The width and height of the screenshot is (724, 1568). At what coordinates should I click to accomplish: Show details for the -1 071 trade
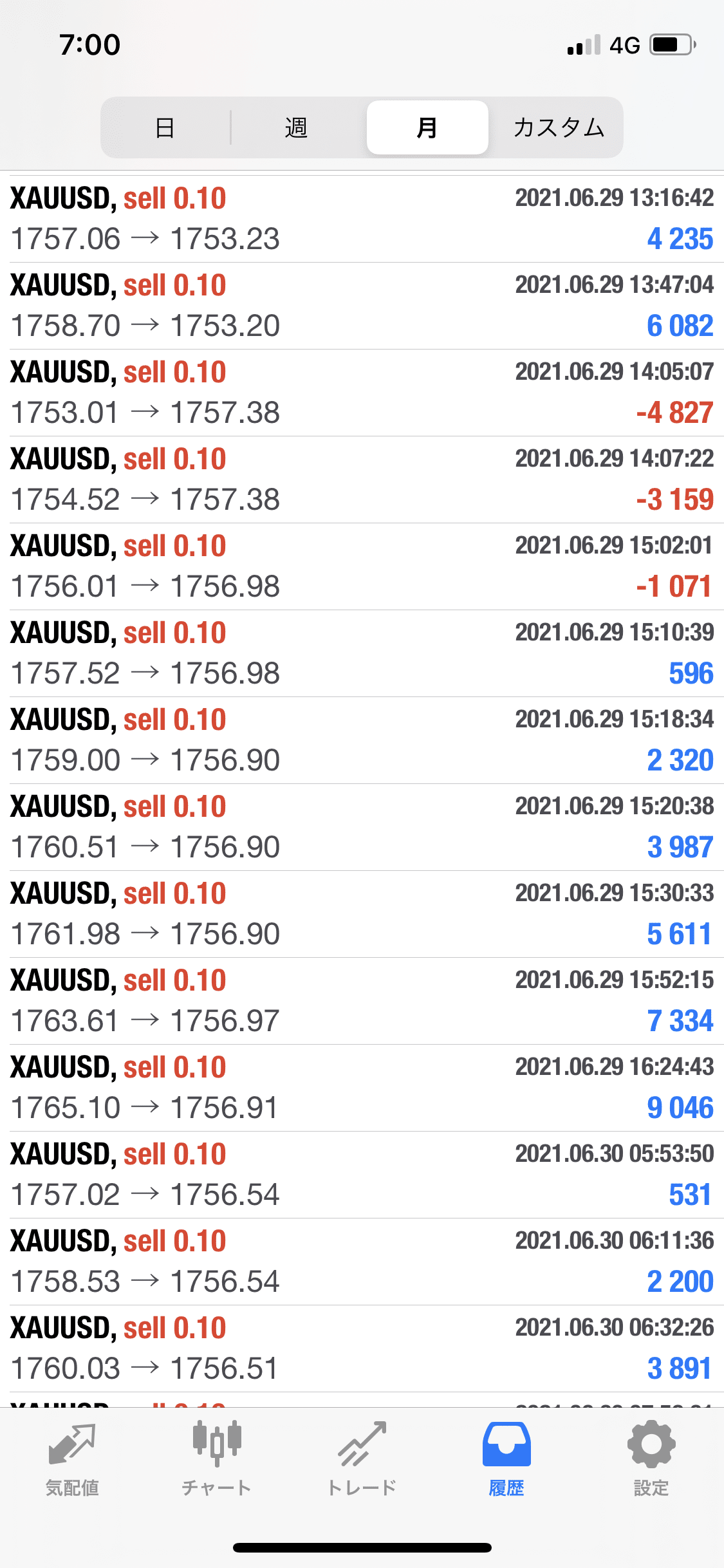coord(362,566)
